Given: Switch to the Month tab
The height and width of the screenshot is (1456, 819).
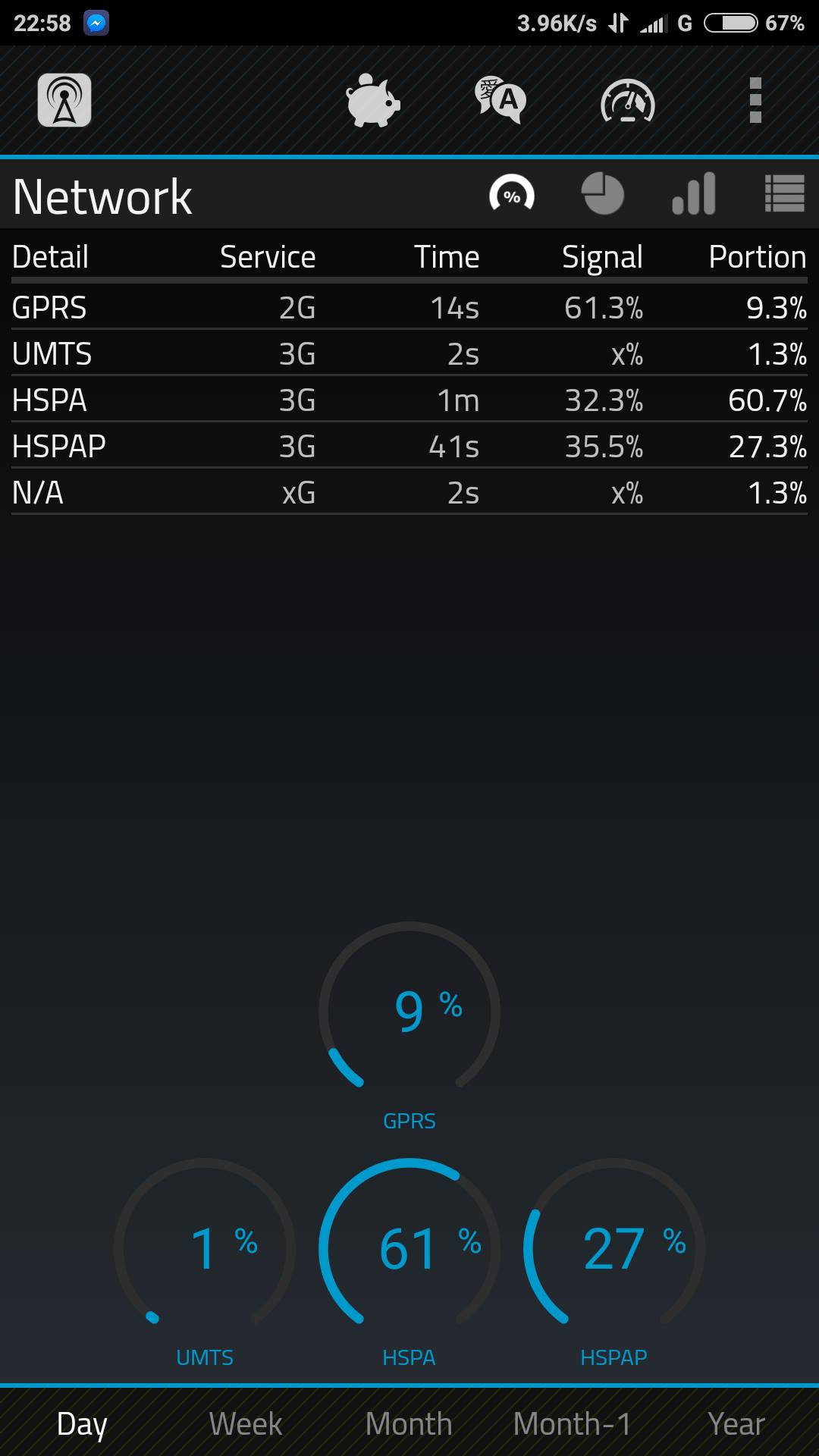Looking at the screenshot, I should point(409,1424).
